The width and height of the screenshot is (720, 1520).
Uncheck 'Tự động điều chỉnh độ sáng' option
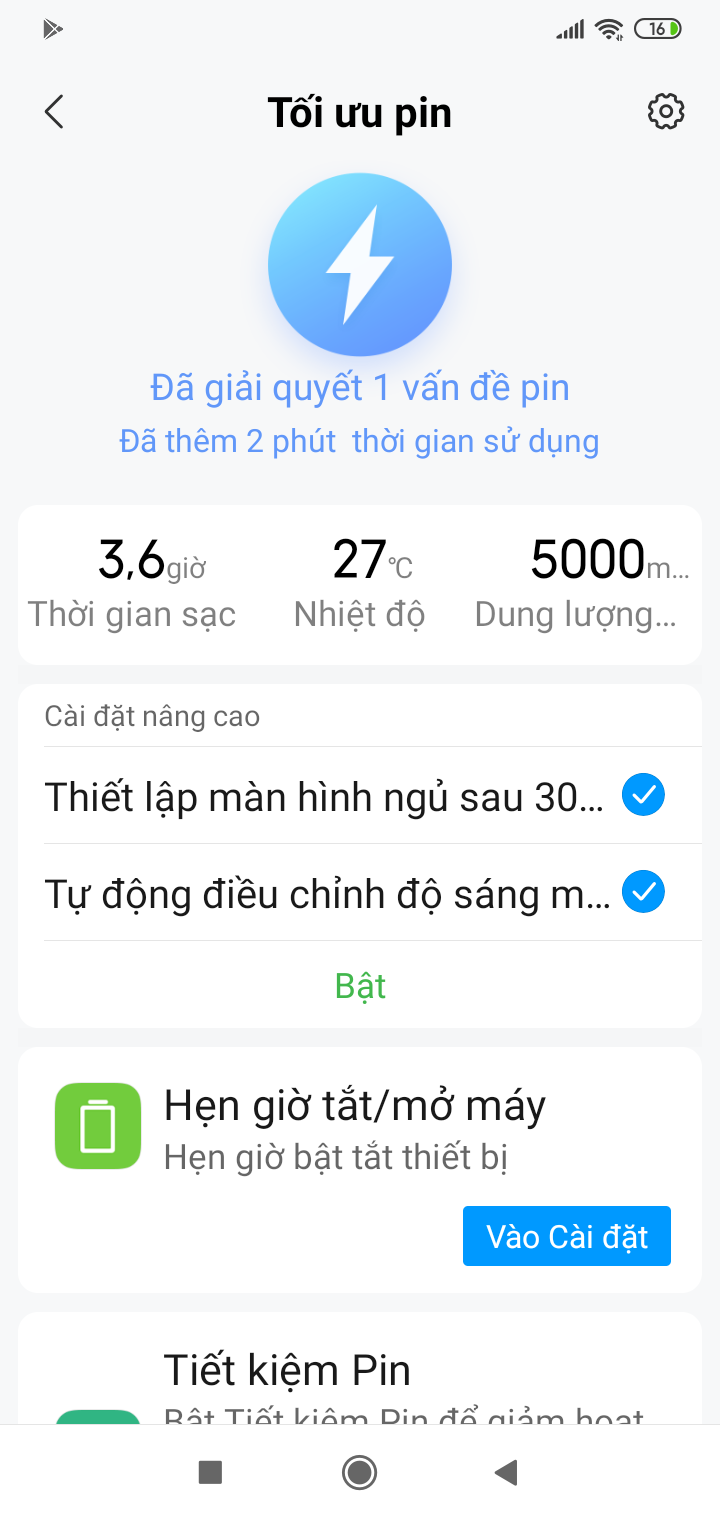click(x=643, y=892)
